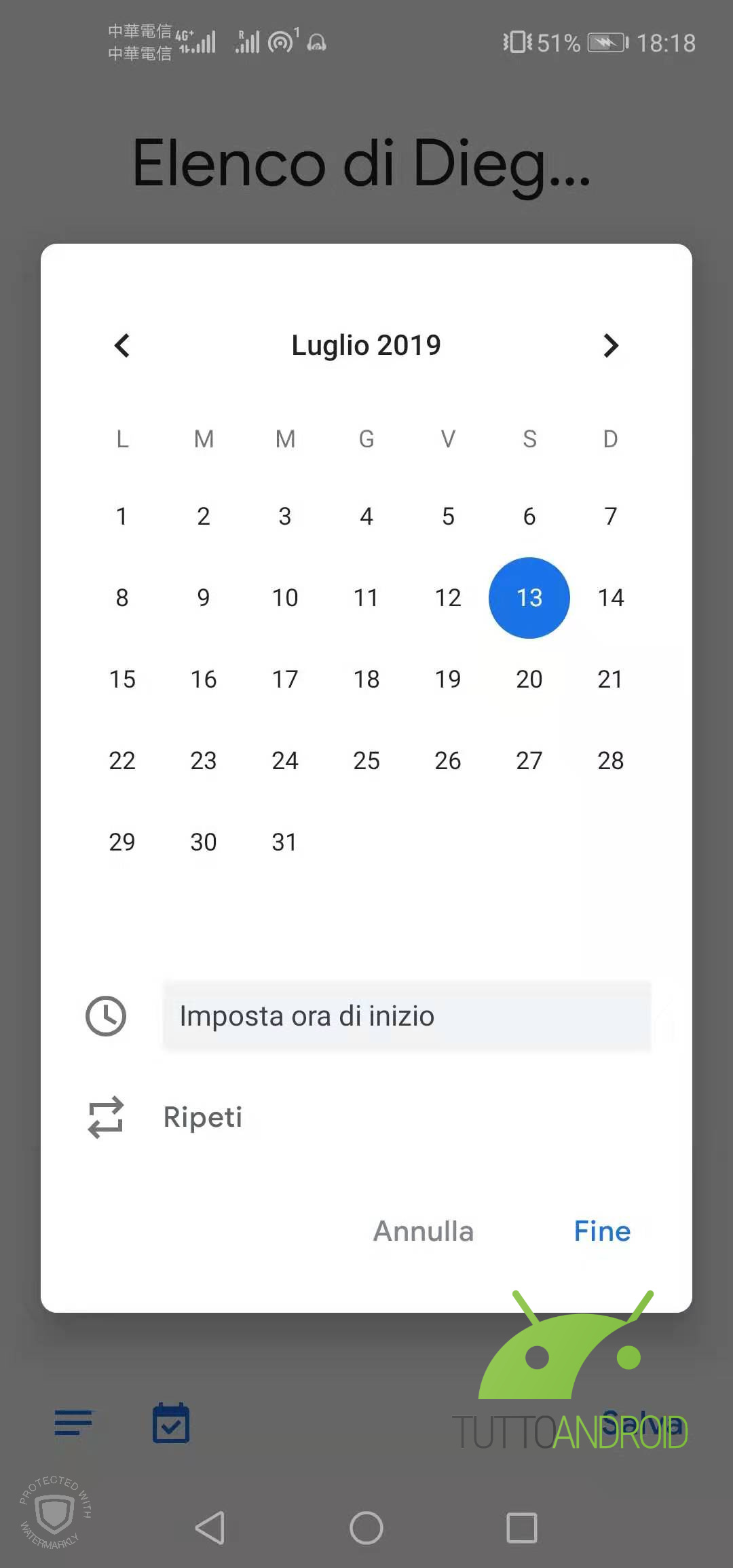Select day 9 on the calendar

204,597
